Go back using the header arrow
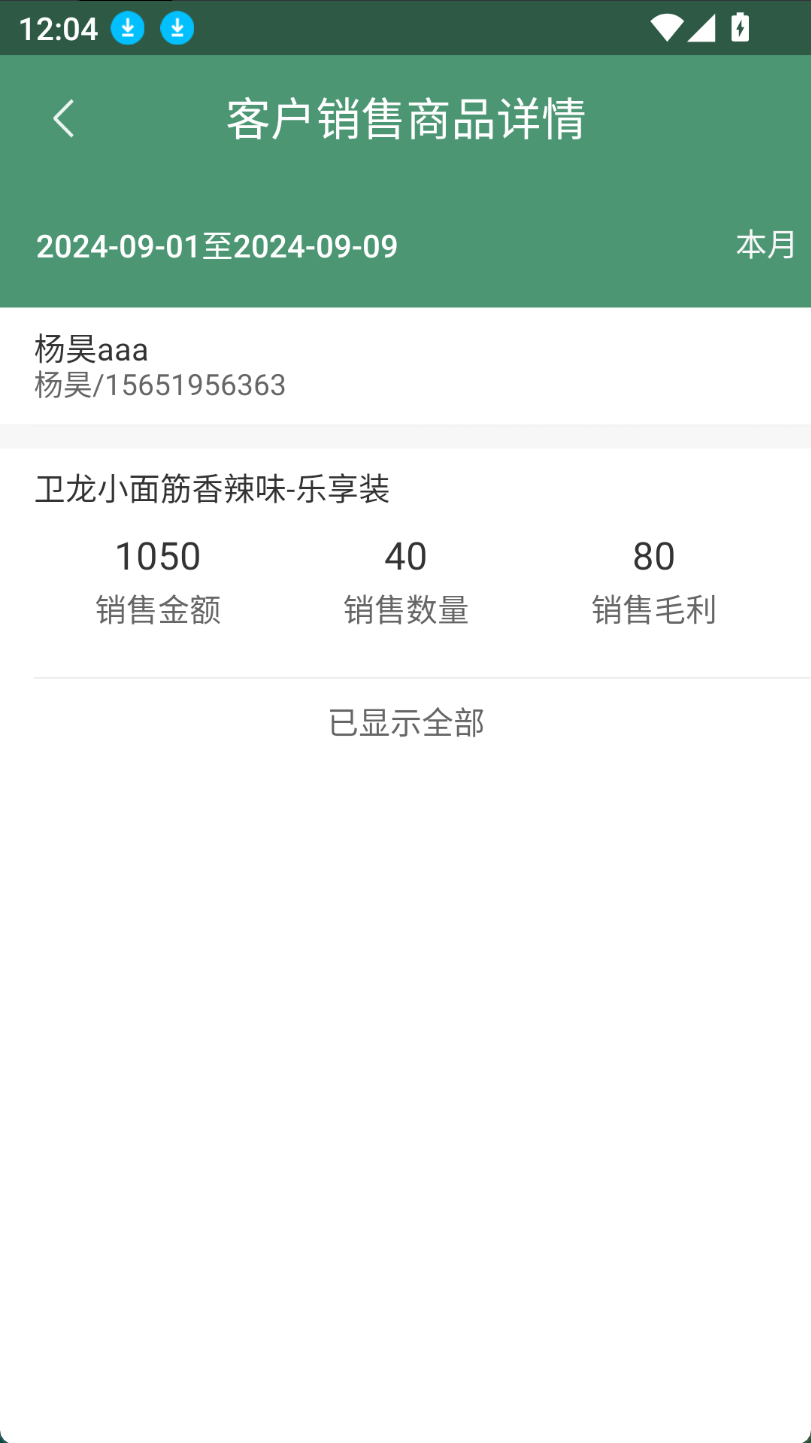 64,119
